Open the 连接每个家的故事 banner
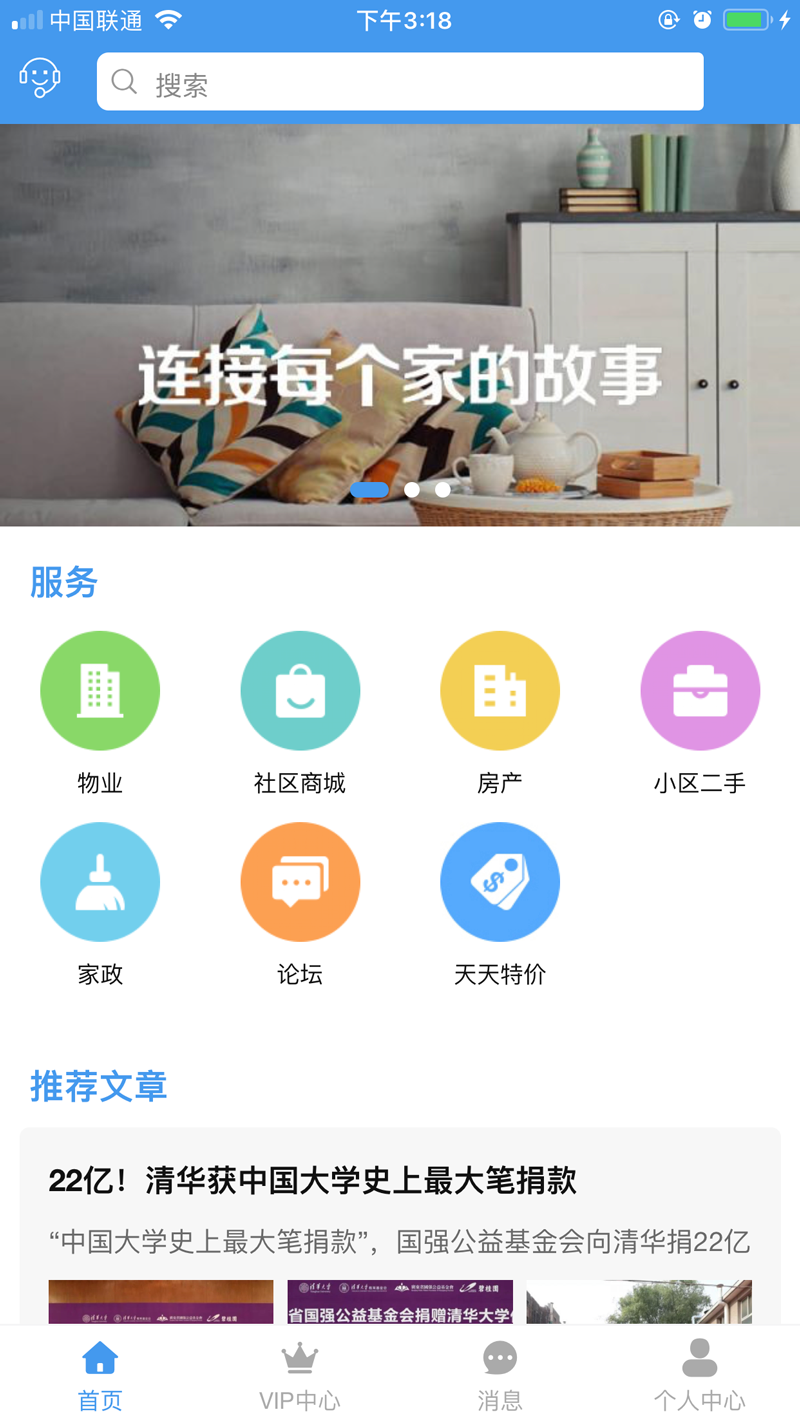This screenshot has height=1422, width=800. click(x=400, y=325)
